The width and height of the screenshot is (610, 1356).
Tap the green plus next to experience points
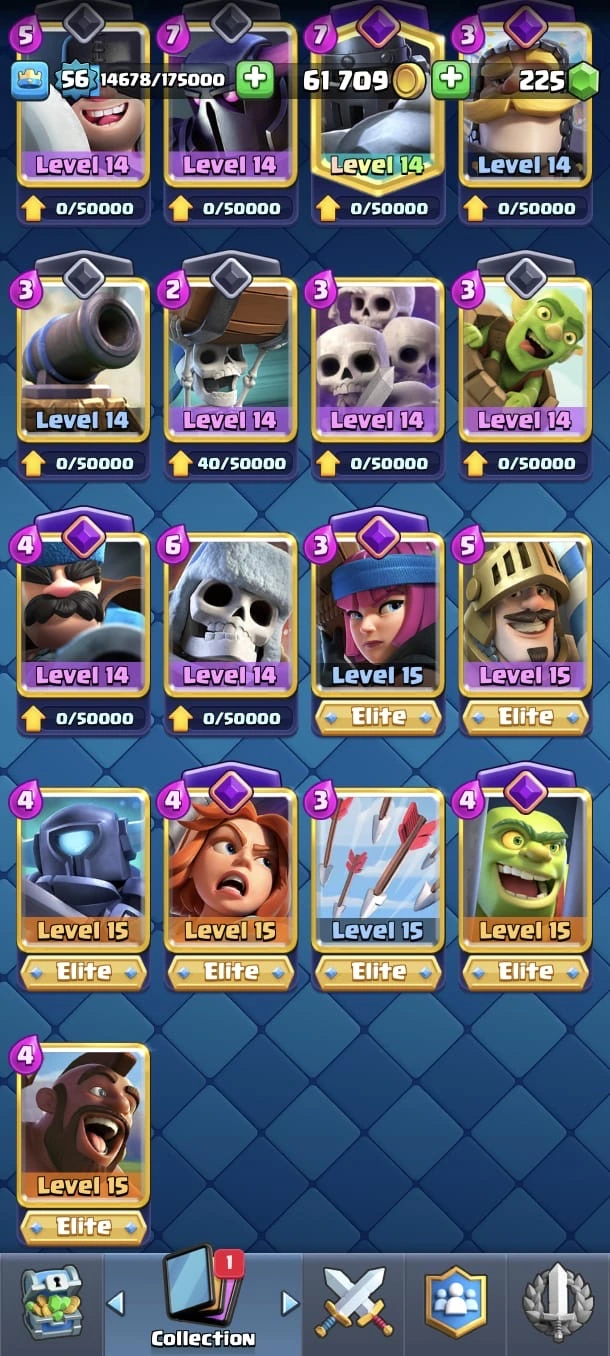pos(255,79)
